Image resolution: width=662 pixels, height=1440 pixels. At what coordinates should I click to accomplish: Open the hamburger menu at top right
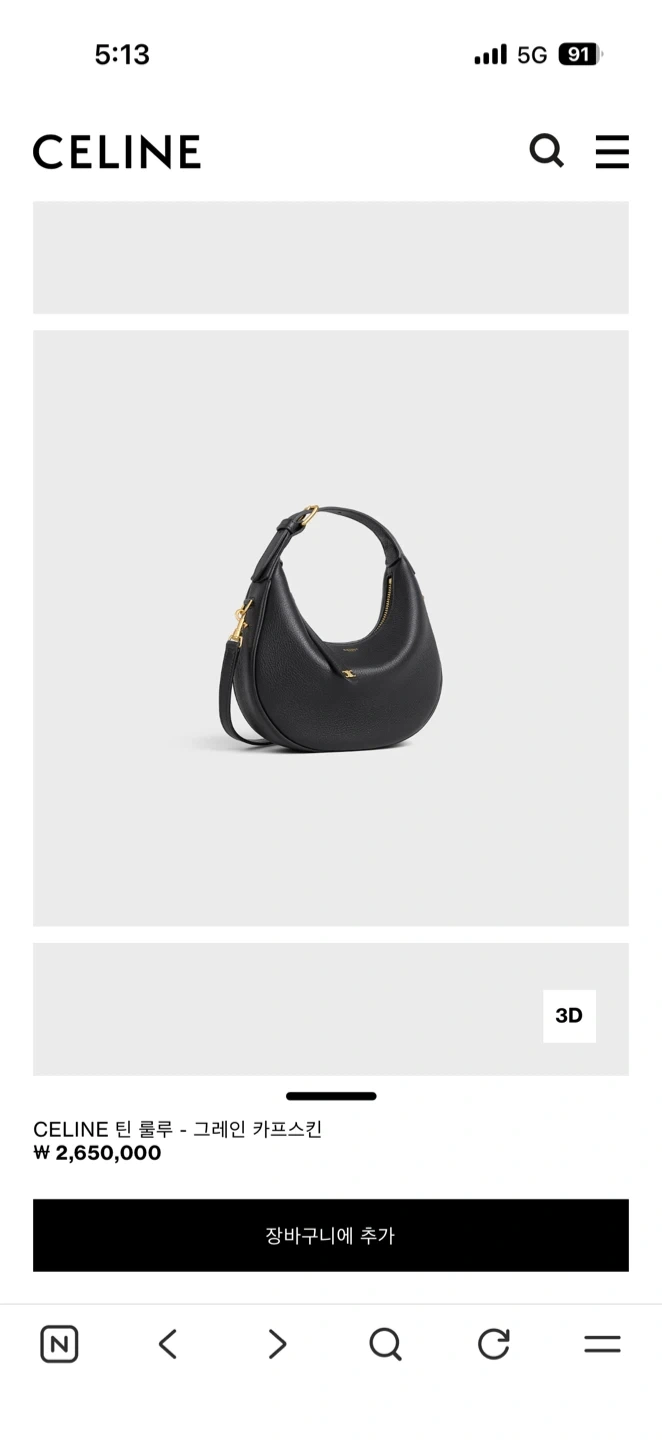pos(612,151)
